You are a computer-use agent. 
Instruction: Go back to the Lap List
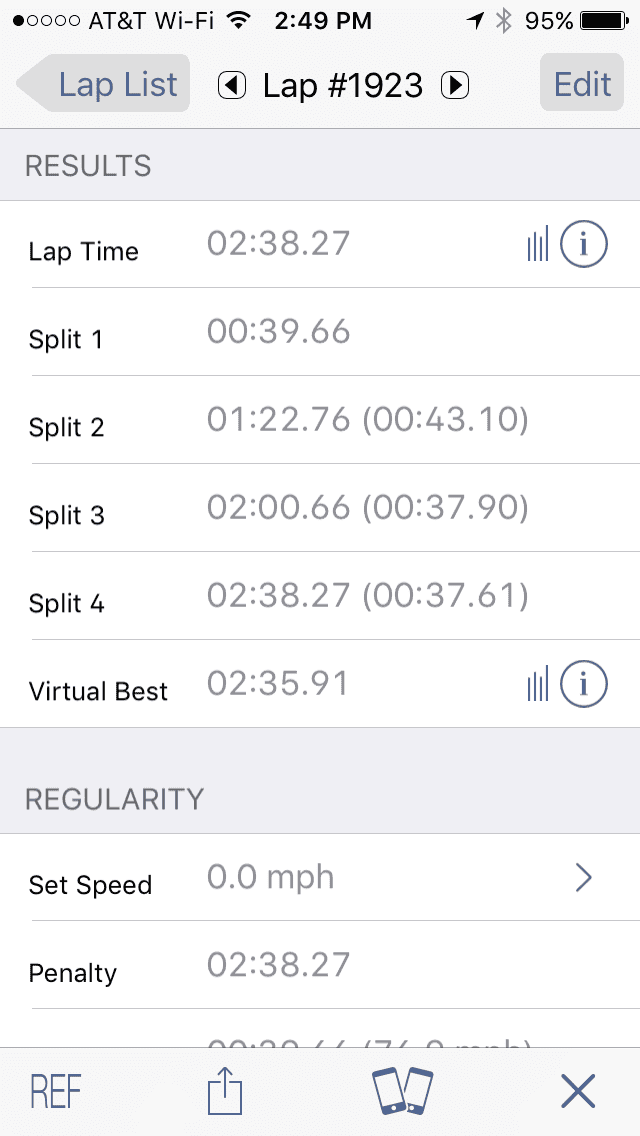tap(103, 83)
